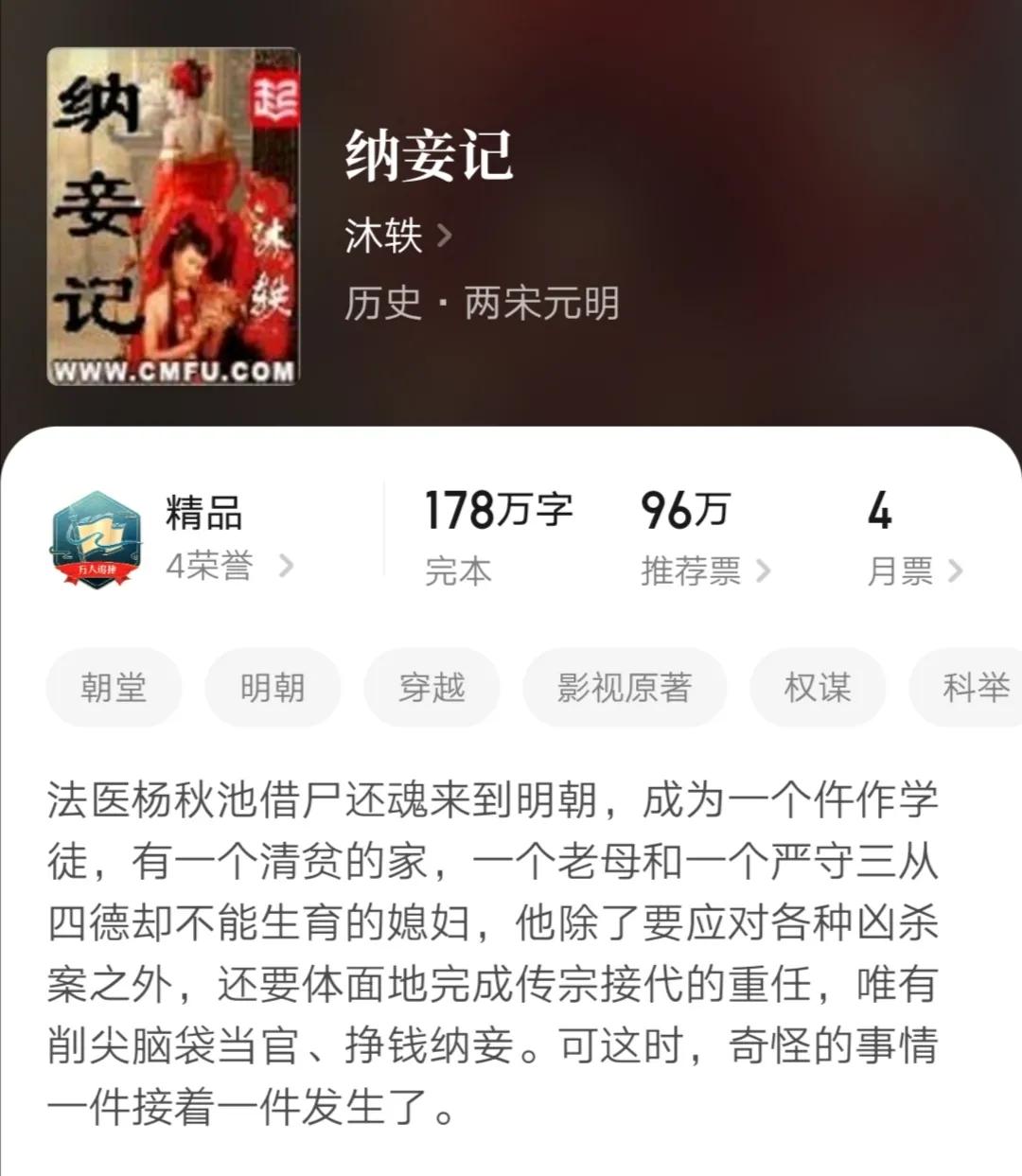Select the 穿越 tag

[x=432, y=688]
